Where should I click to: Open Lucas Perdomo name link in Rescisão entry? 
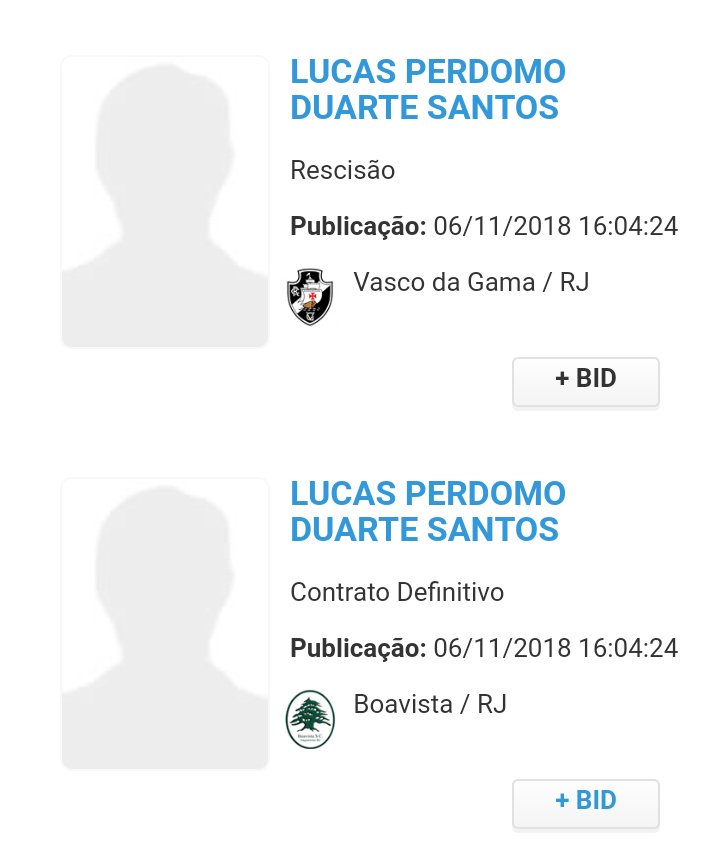(x=427, y=89)
